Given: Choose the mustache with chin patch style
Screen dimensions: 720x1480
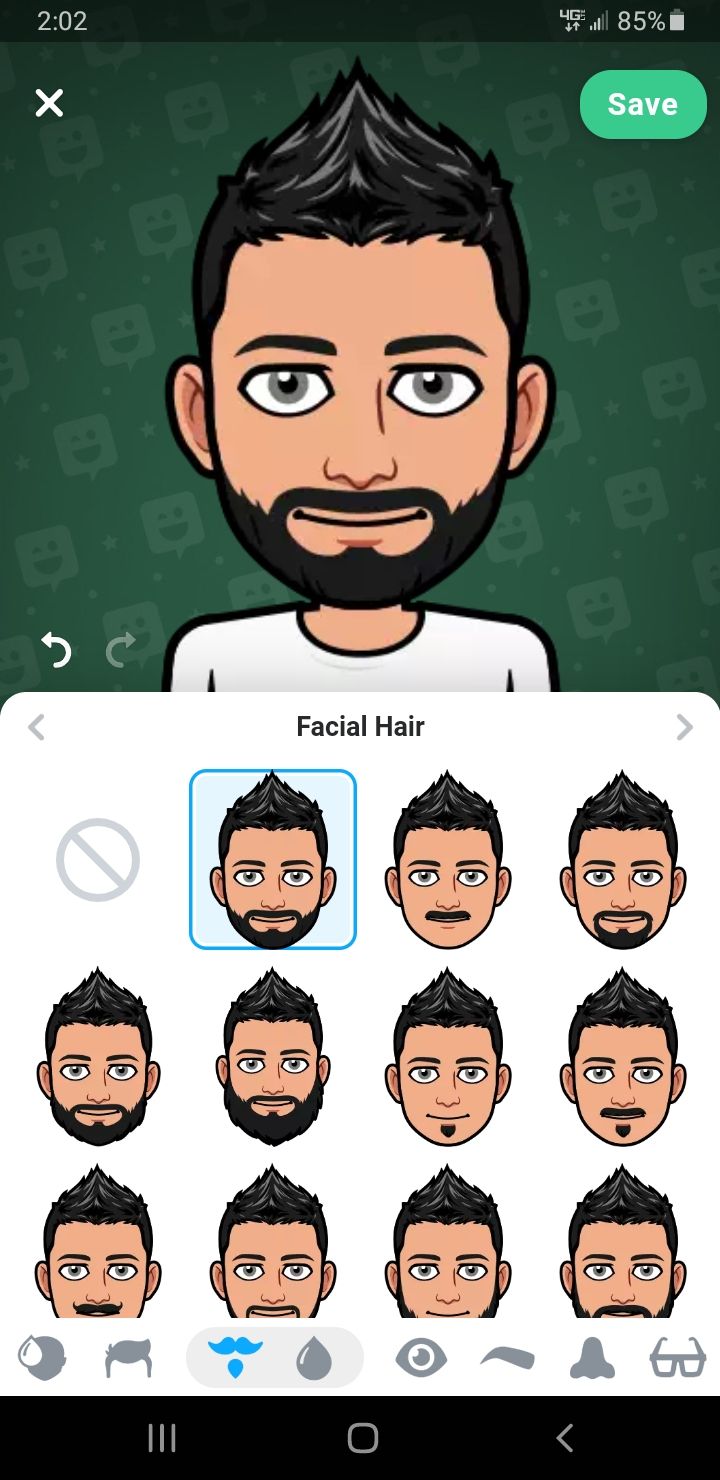Looking at the screenshot, I should pyautogui.click(x=622, y=1056).
